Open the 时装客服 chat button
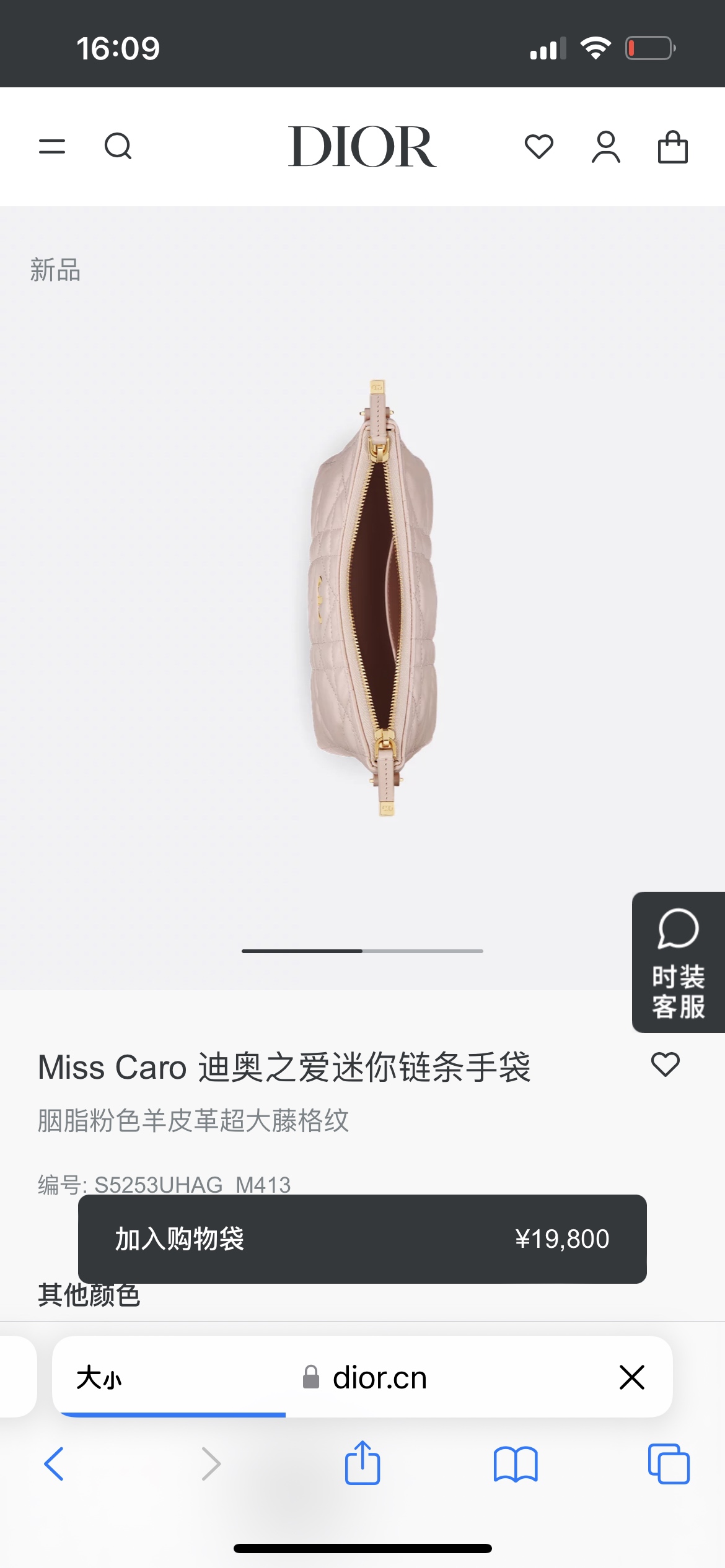This screenshot has height=1568, width=725. [x=678, y=962]
